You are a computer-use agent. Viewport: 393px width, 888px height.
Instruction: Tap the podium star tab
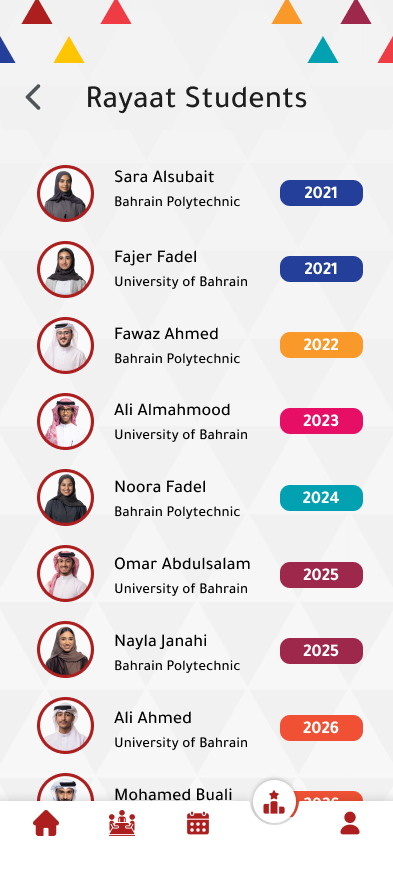(274, 802)
